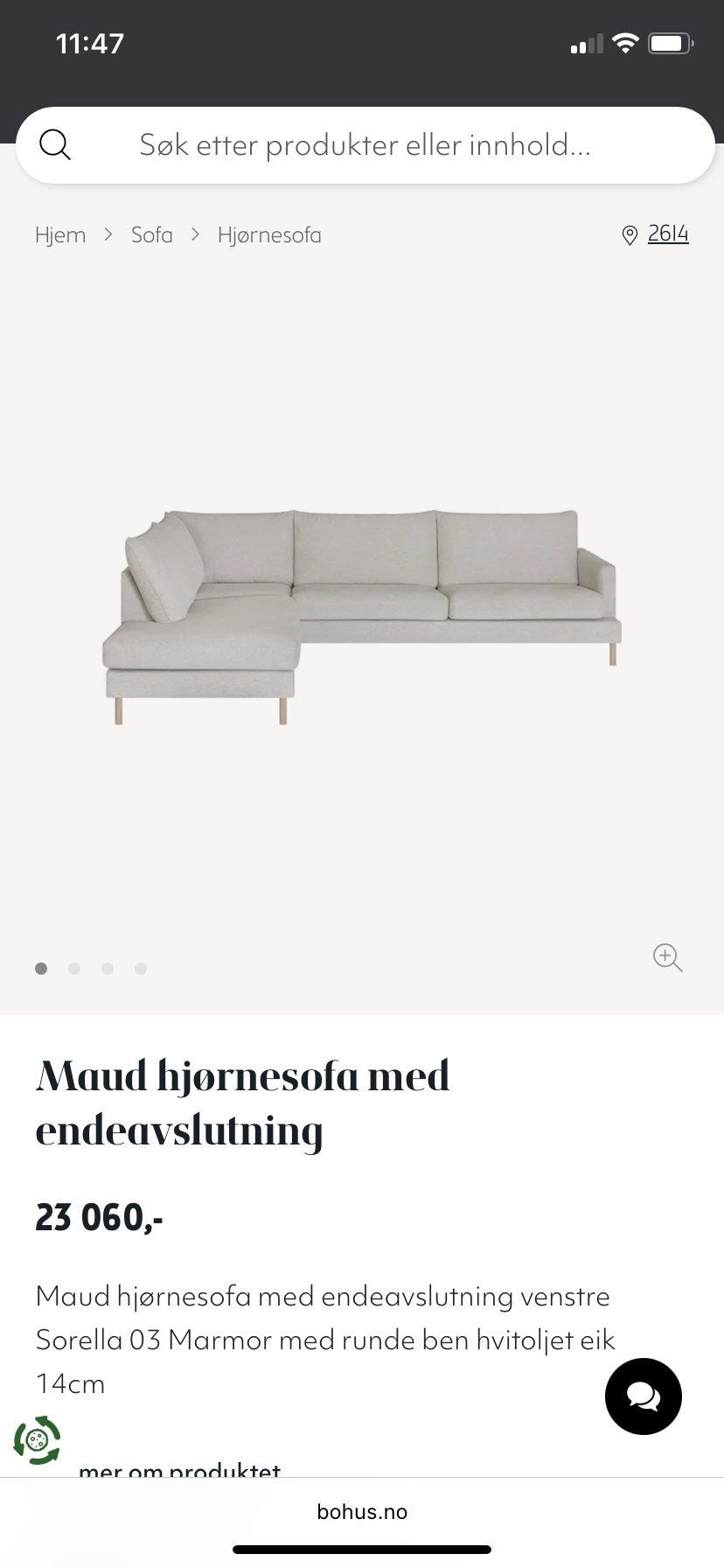Click the cellular signal icon

point(588,43)
